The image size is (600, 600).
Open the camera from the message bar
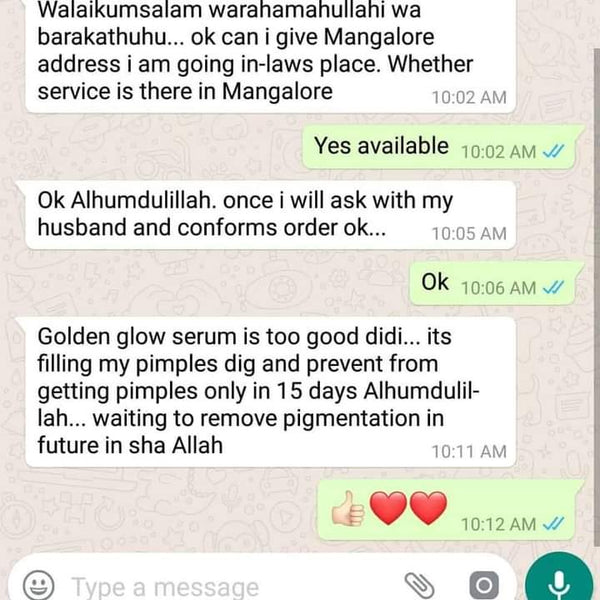click(483, 585)
